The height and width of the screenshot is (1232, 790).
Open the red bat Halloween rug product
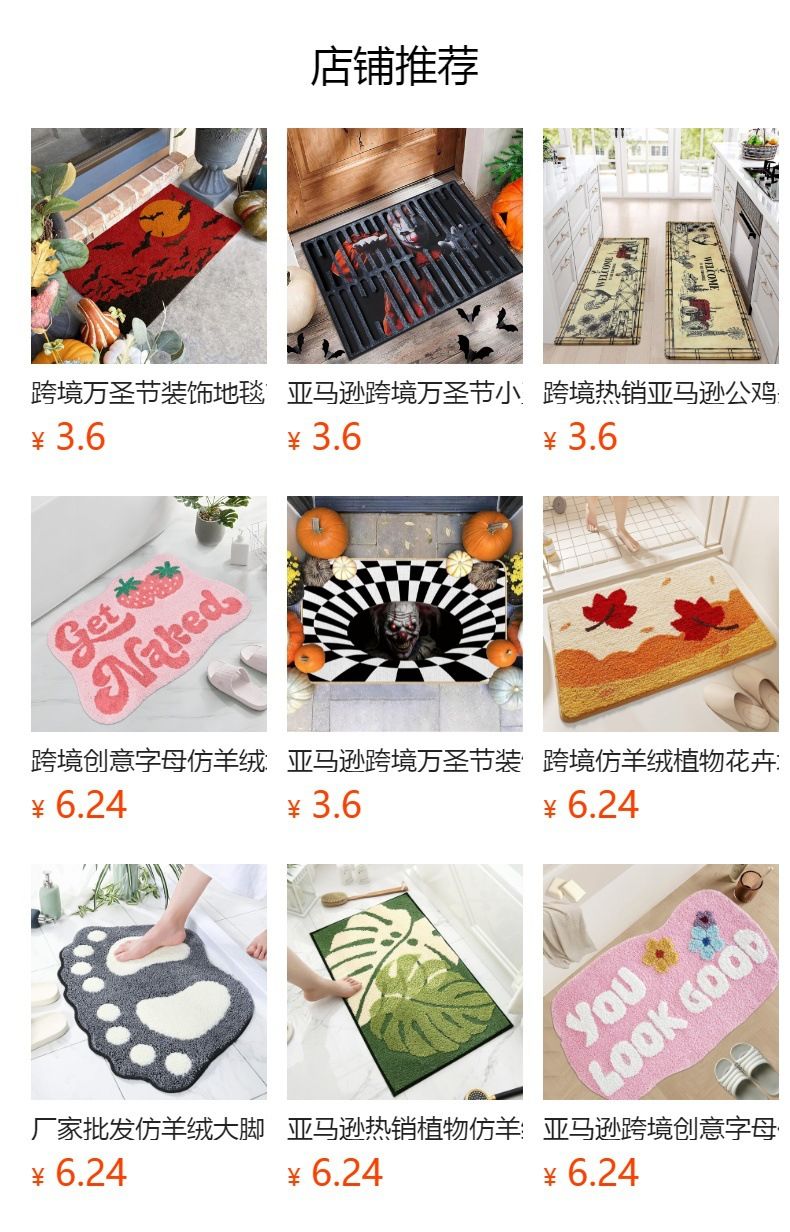(x=149, y=246)
